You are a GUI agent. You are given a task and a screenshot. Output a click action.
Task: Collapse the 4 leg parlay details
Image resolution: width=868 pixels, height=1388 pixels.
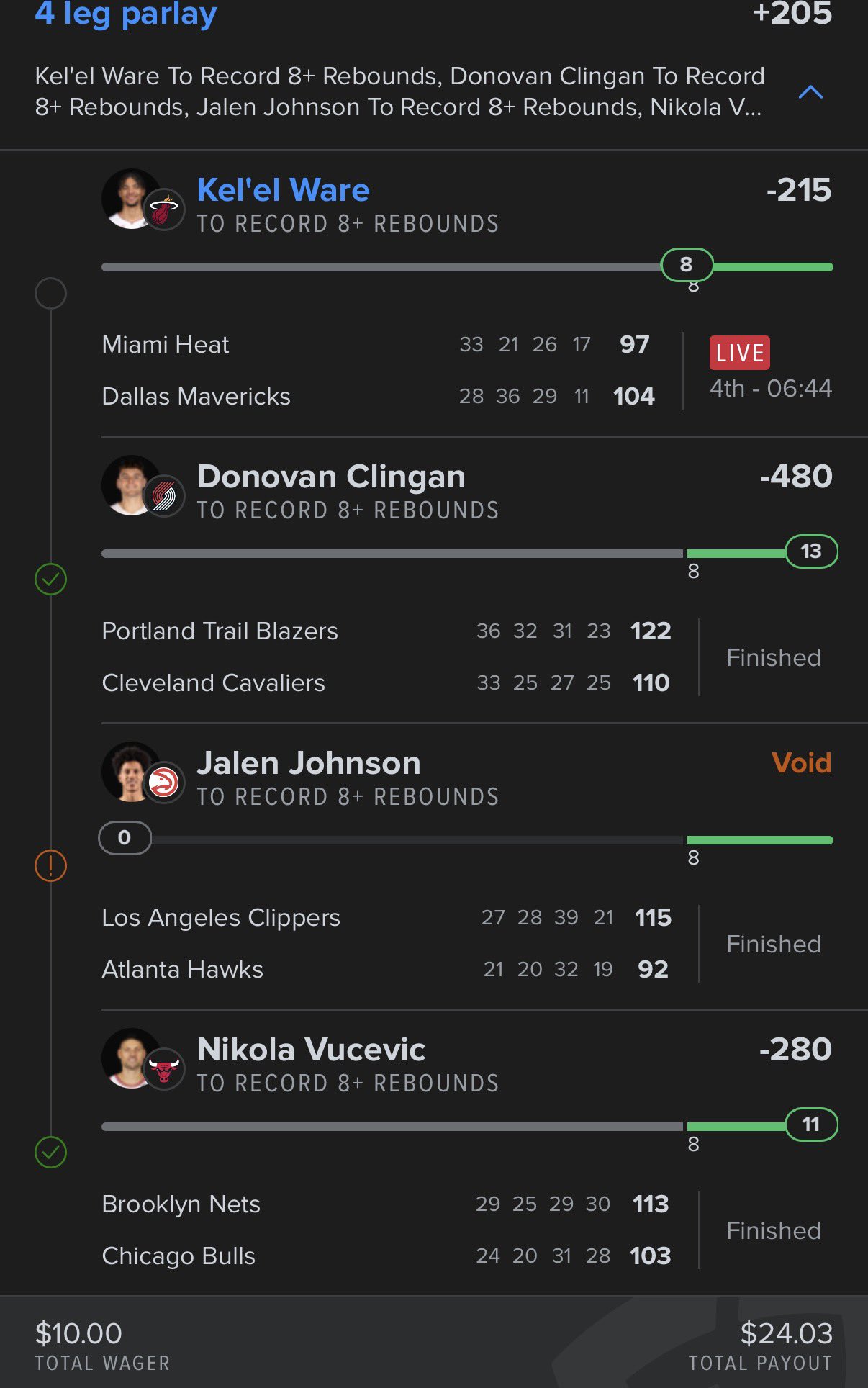tap(810, 92)
